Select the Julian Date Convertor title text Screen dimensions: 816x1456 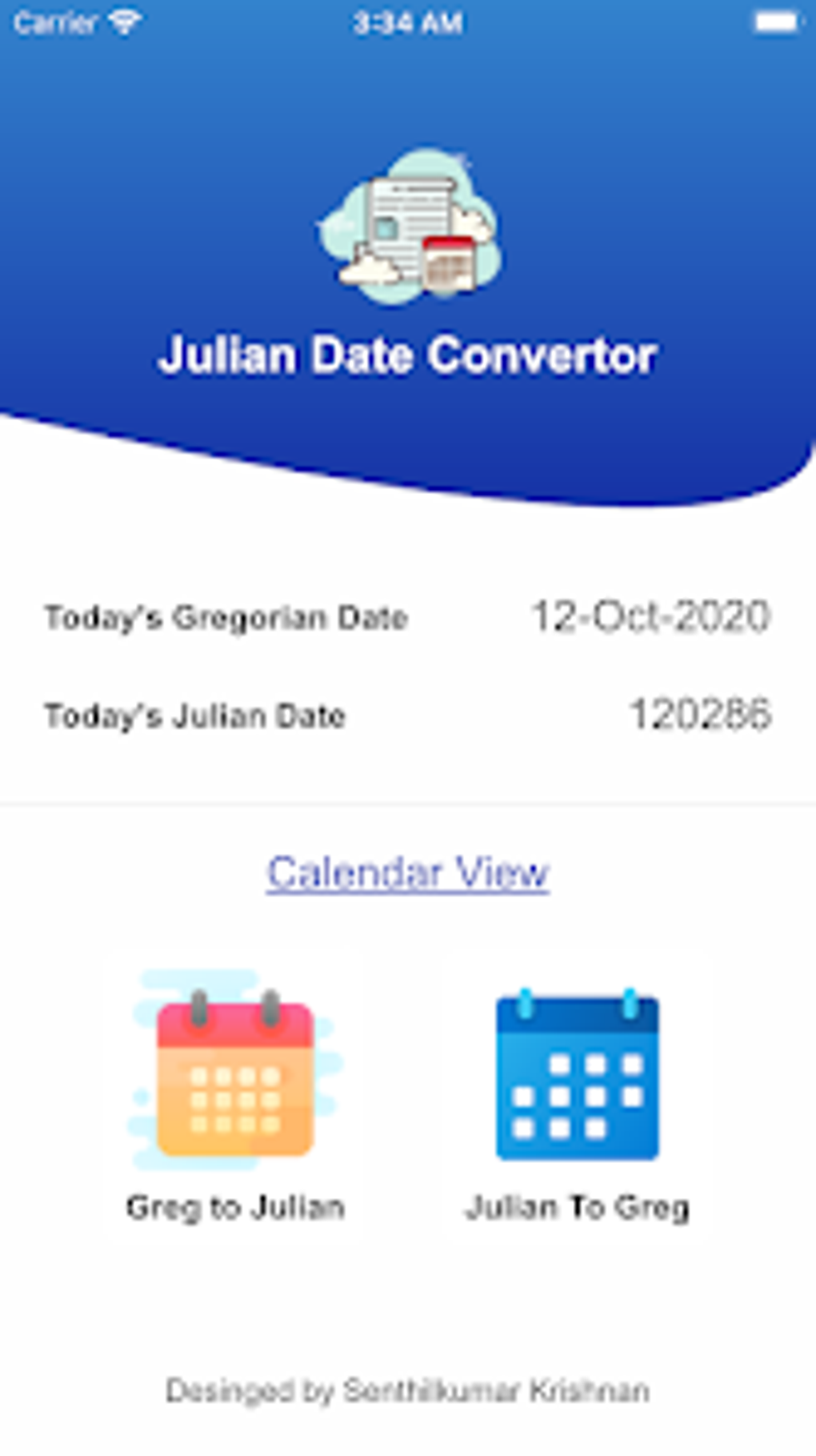[408, 355]
